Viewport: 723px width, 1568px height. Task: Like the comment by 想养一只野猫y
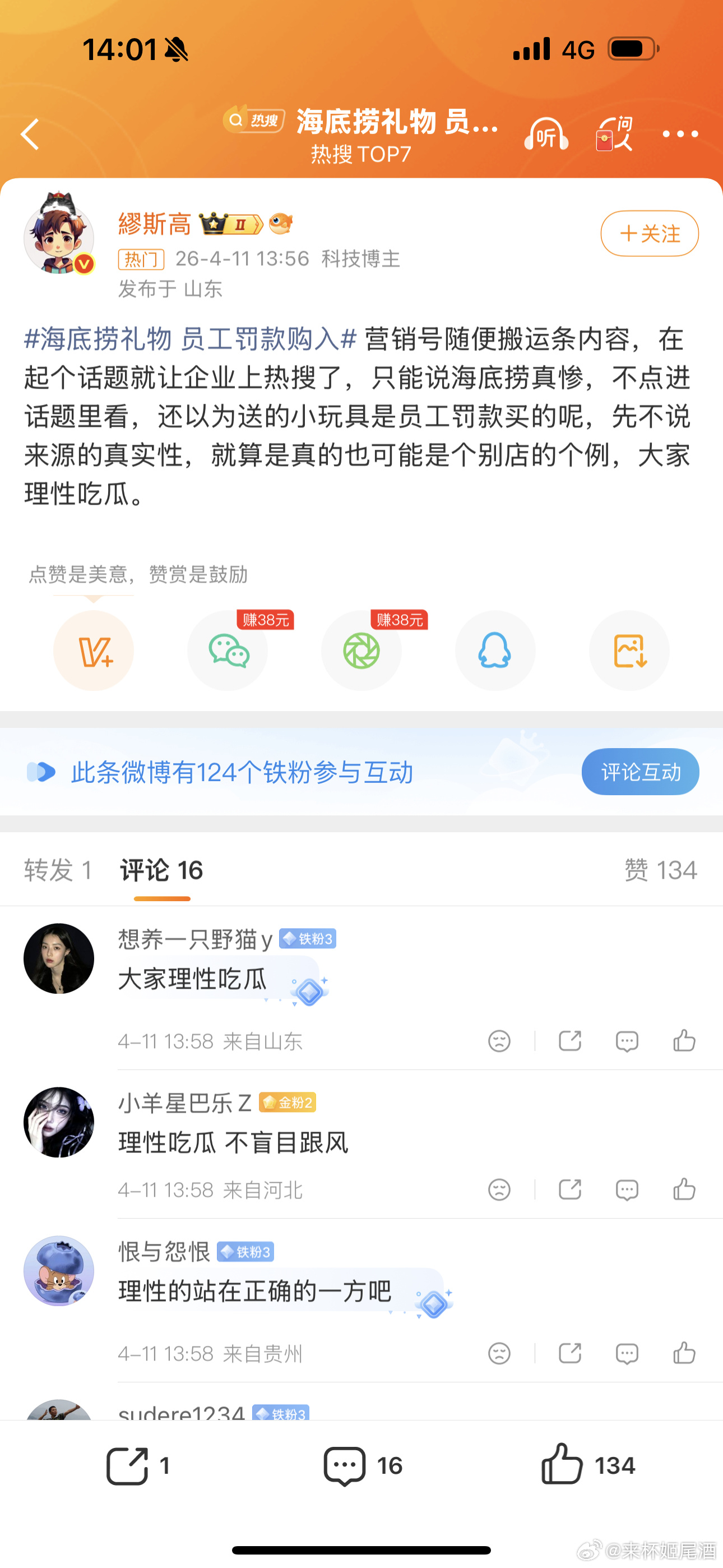coord(684,1041)
